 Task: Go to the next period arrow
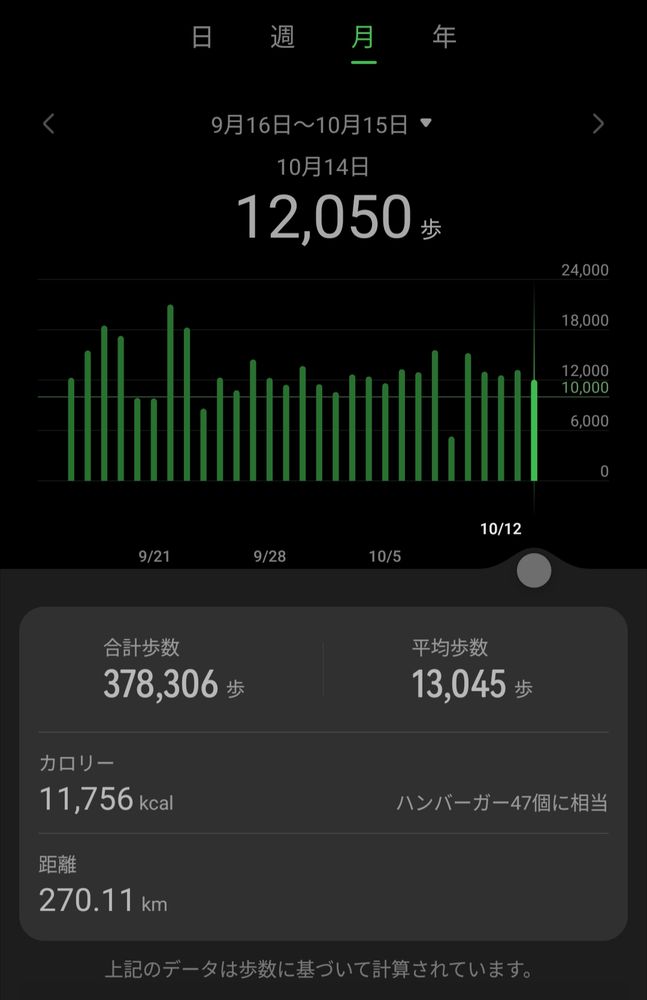pos(598,124)
